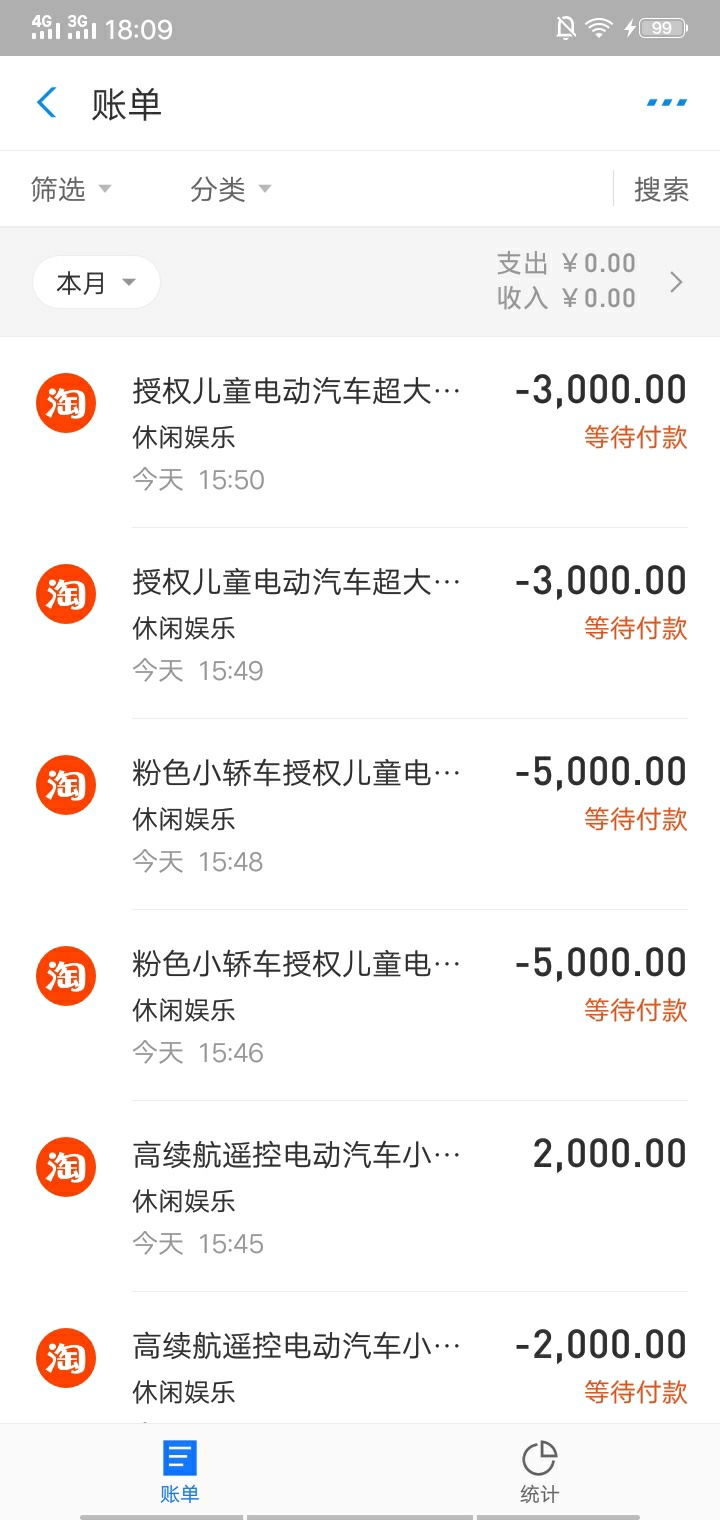
Task: Open the 15:46 粉色小轿车 bill entry
Action: click(x=360, y=1005)
